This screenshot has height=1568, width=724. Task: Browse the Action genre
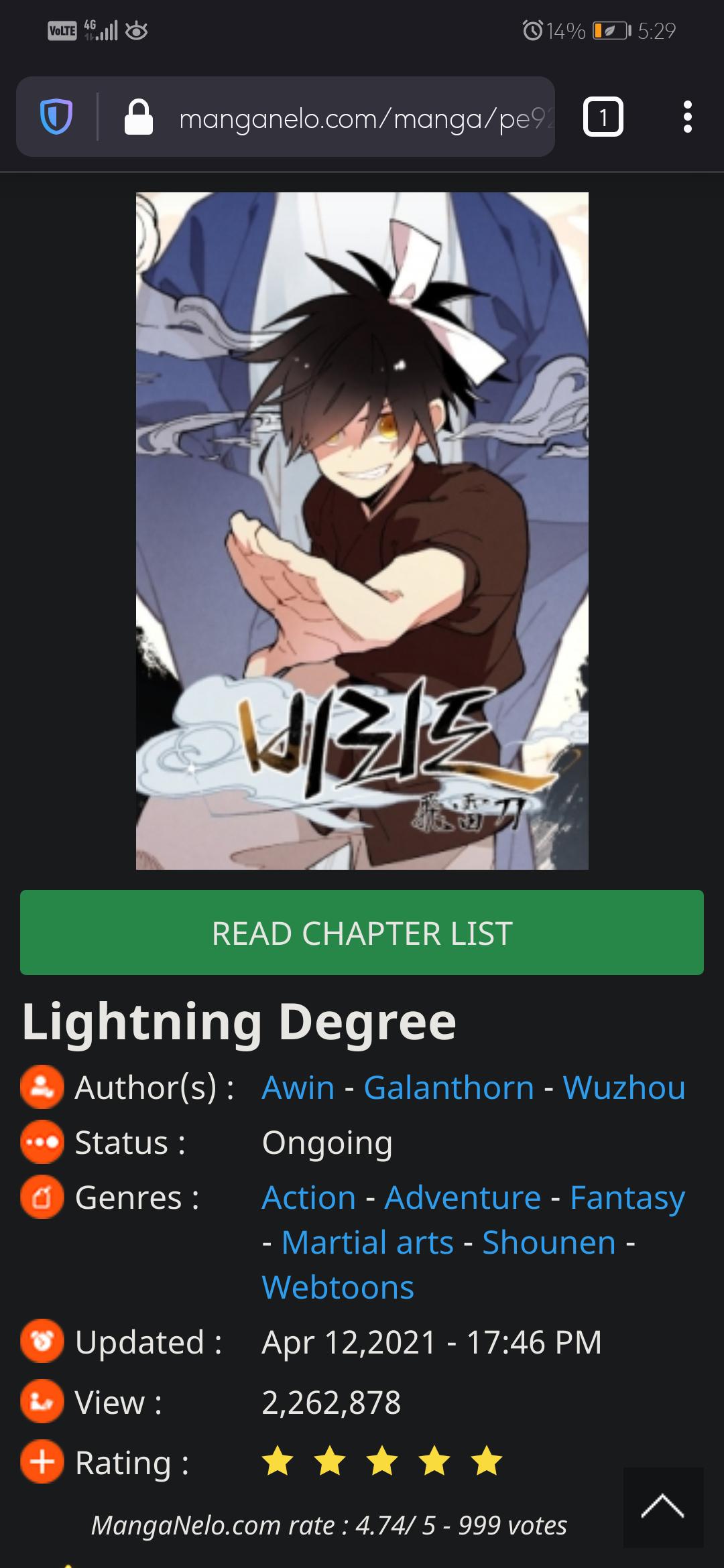tap(309, 1197)
